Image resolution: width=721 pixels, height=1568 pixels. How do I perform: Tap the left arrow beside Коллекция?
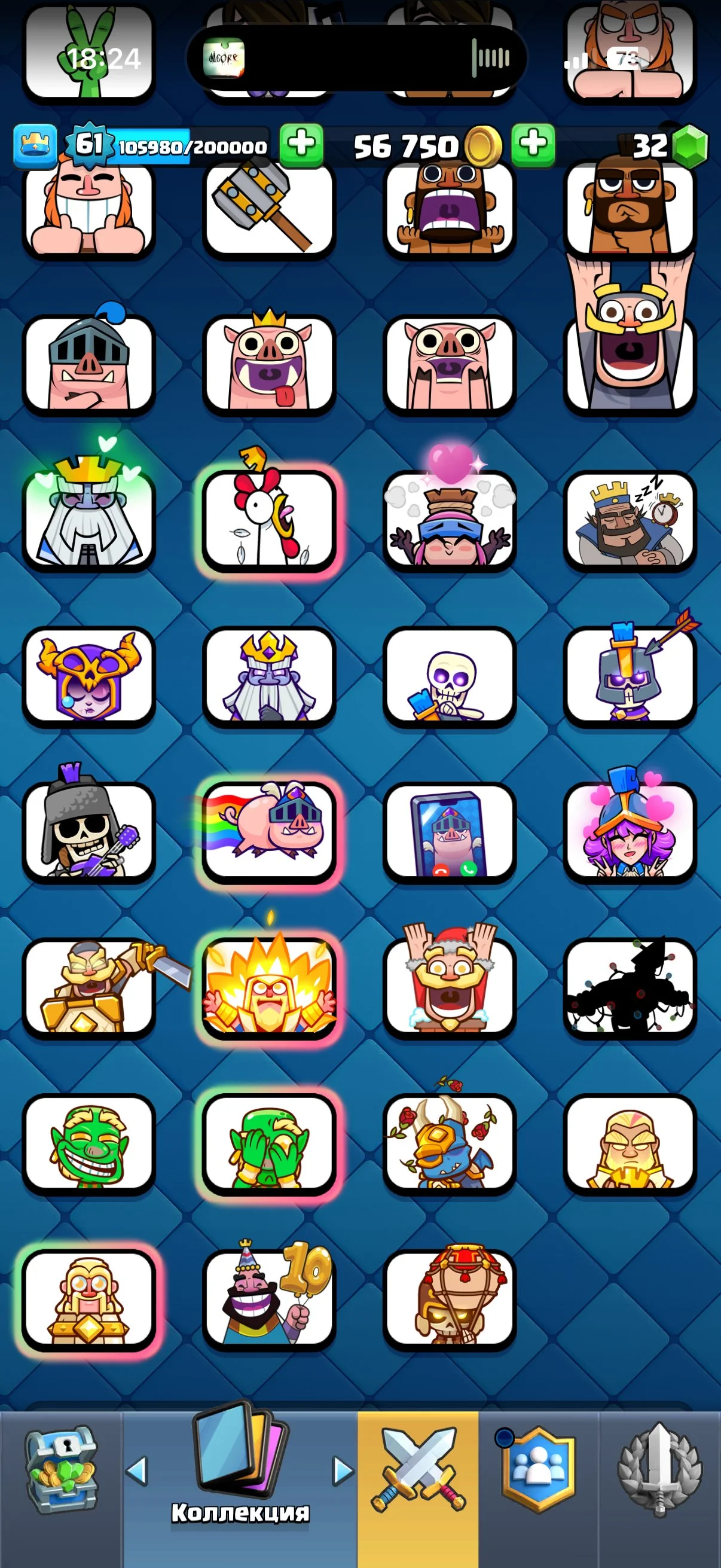(137, 1471)
